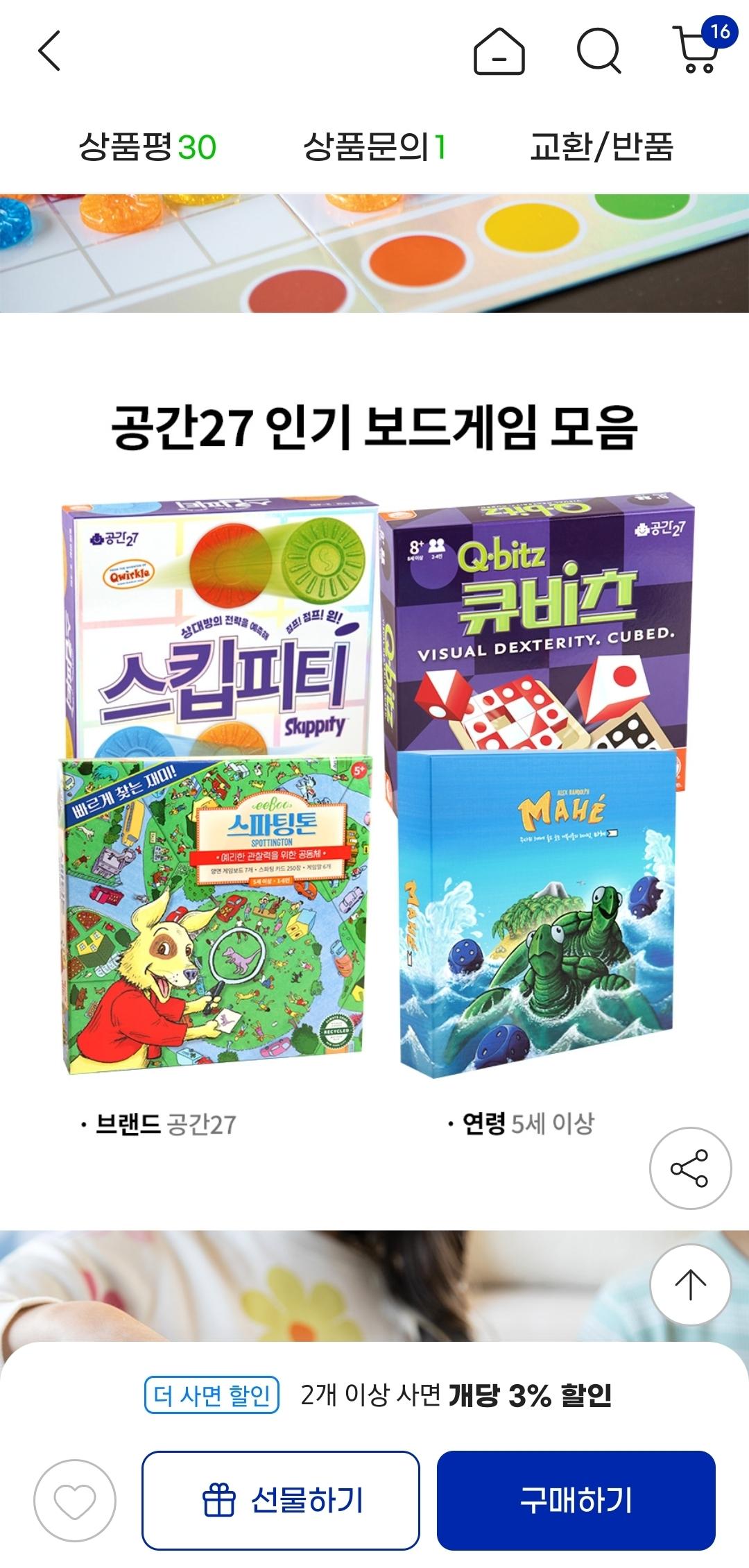Tap the 선물하기 gift button
The height and width of the screenshot is (1568, 749).
(281, 1500)
